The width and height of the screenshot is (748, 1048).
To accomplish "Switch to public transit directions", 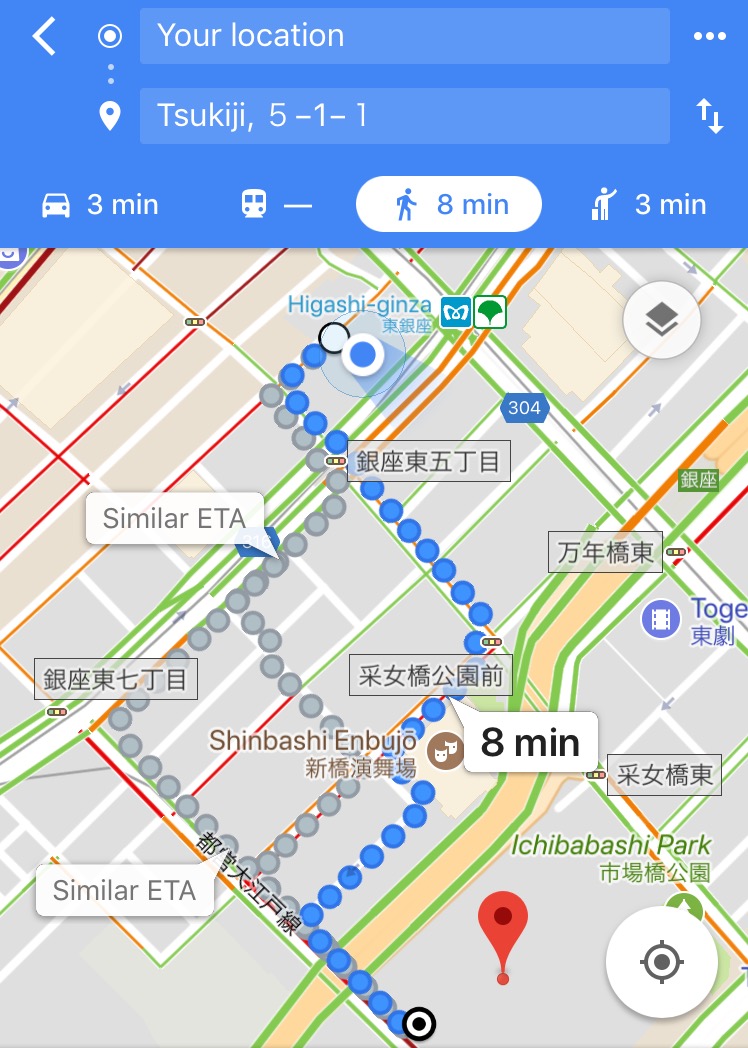I will coord(276,205).
